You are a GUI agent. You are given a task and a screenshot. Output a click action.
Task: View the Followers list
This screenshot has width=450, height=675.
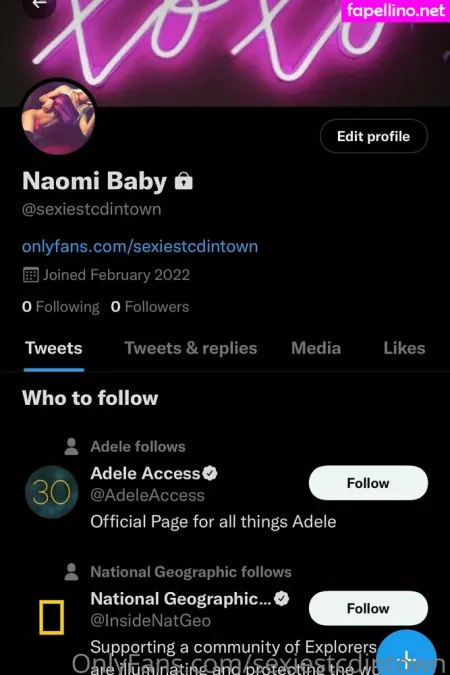coord(150,307)
